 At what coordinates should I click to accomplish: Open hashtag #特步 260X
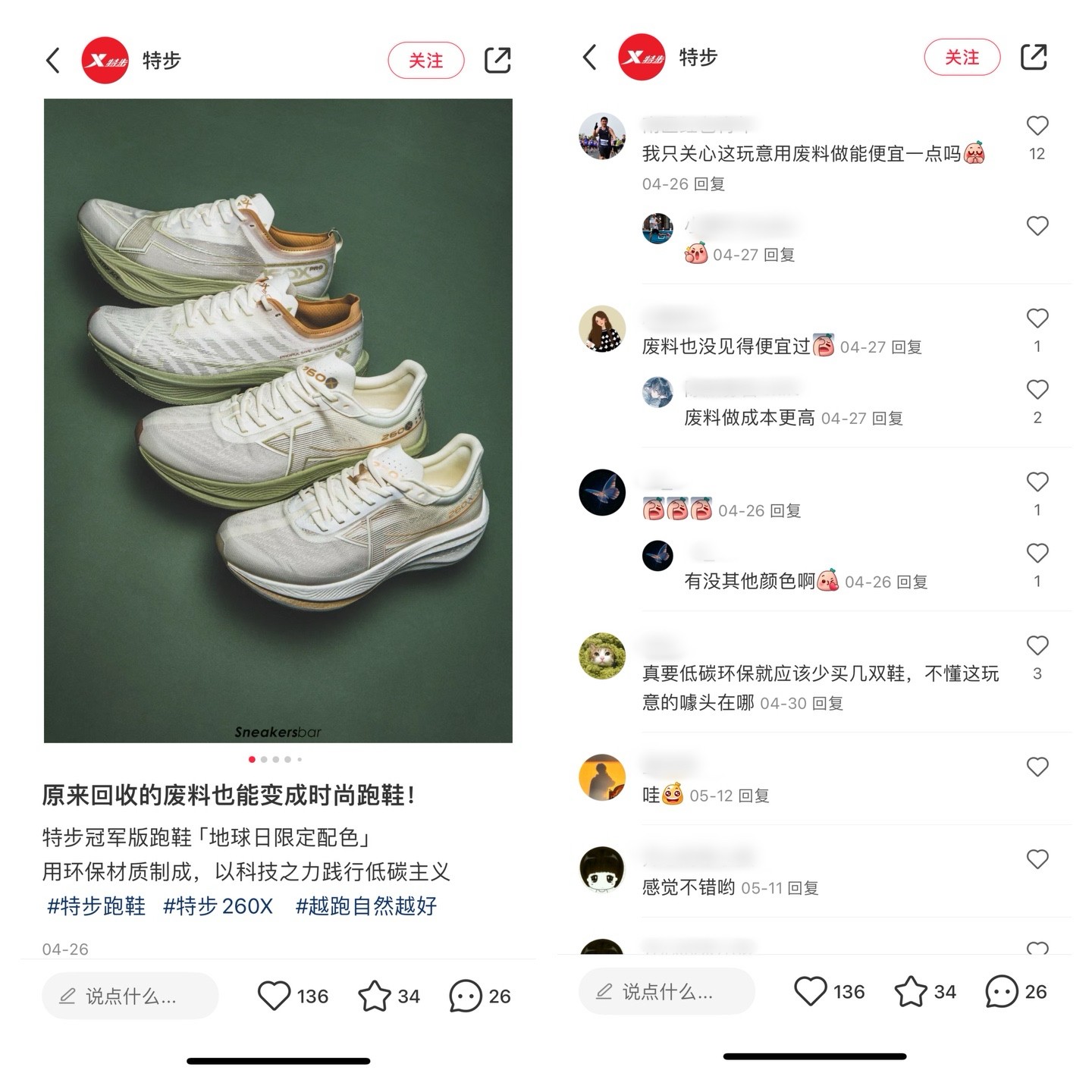[218, 906]
